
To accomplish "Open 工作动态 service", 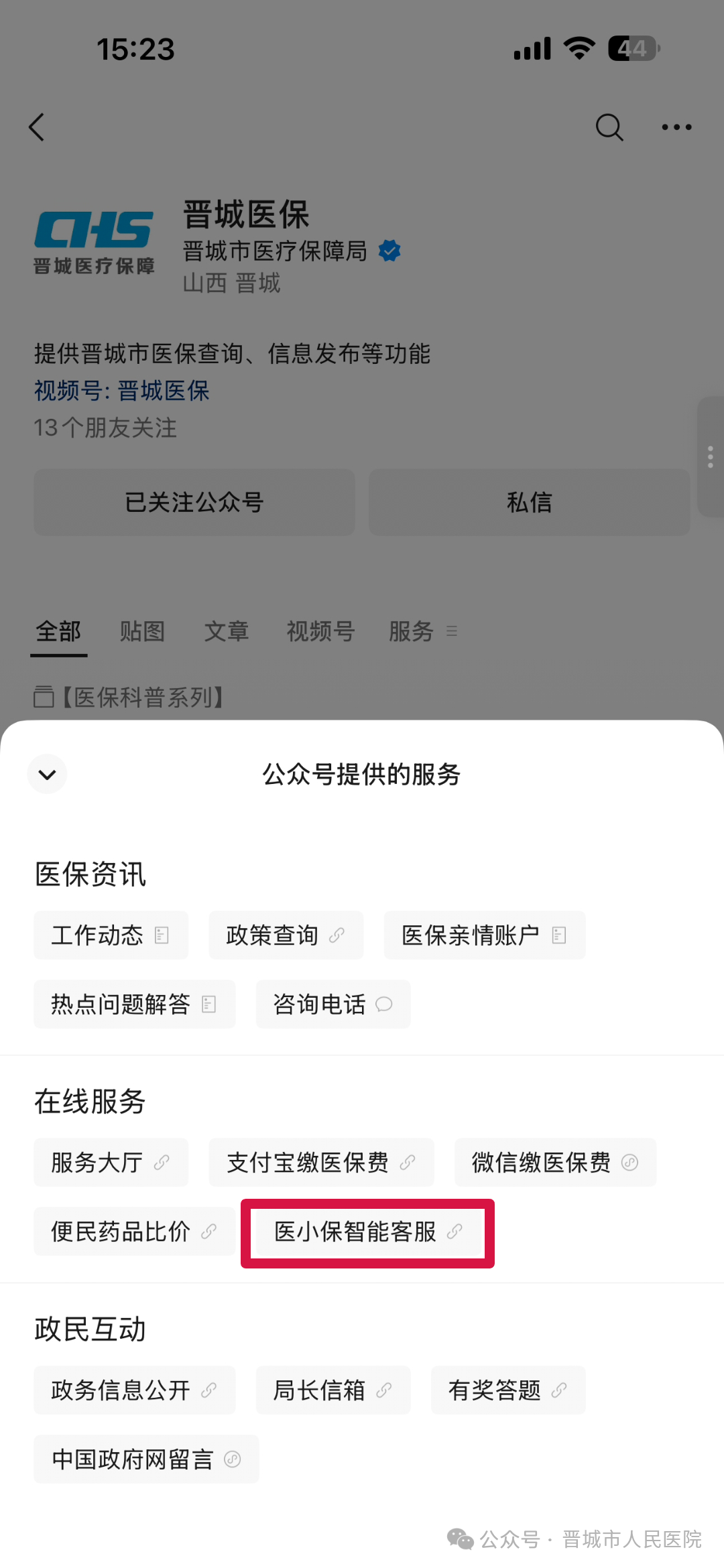I will pos(111,935).
